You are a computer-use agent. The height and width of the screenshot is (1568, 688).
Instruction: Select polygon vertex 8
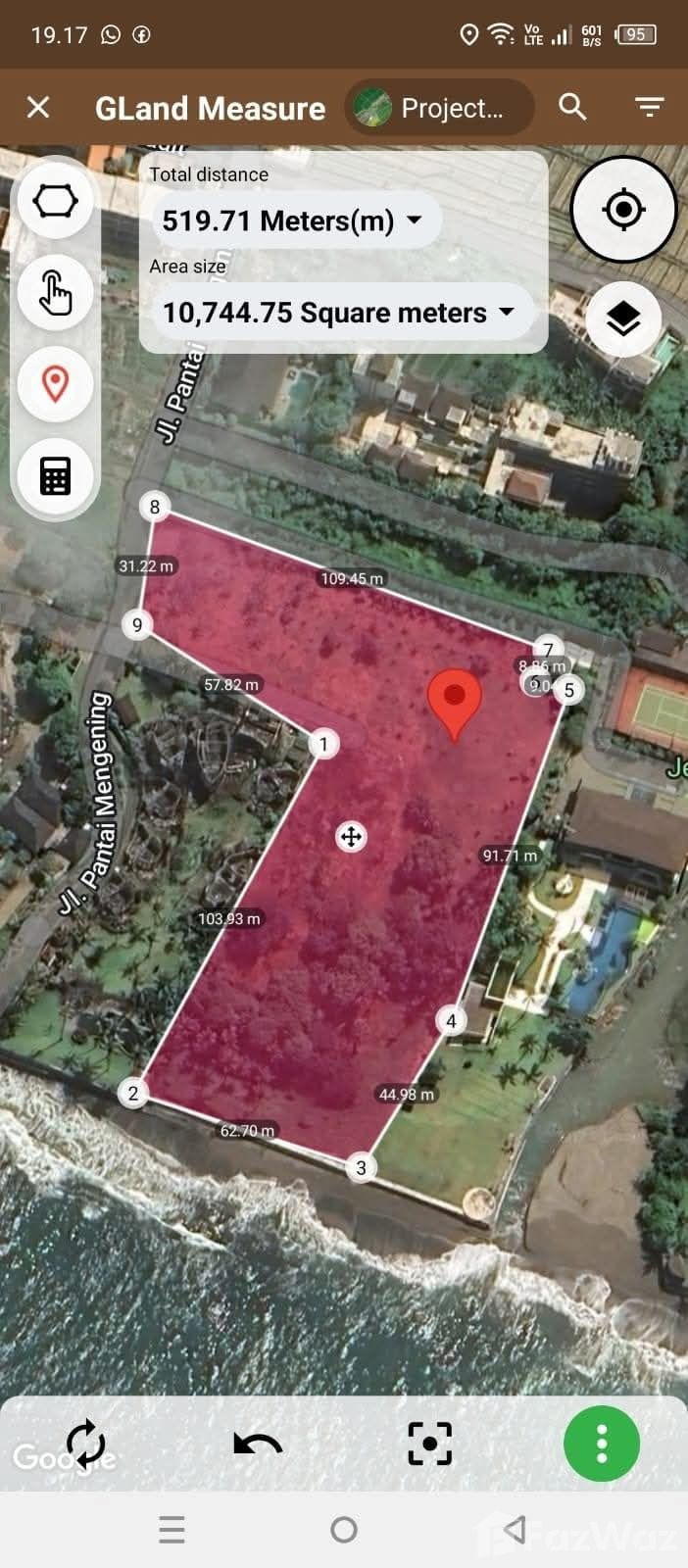pyautogui.click(x=154, y=507)
